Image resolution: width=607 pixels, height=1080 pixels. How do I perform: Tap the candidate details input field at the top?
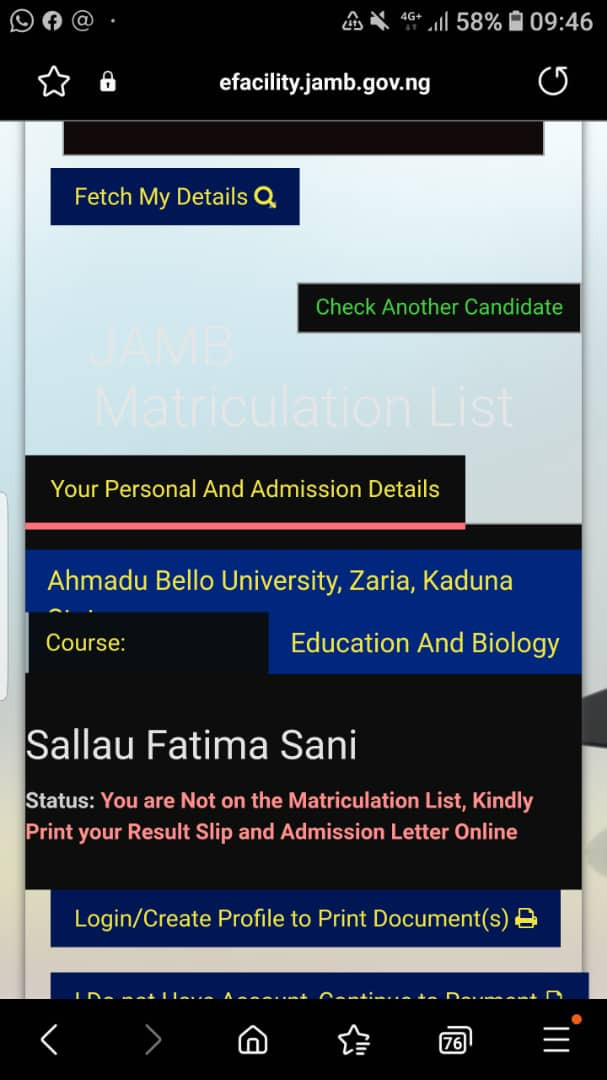pyautogui.click(x=303, y=138)
